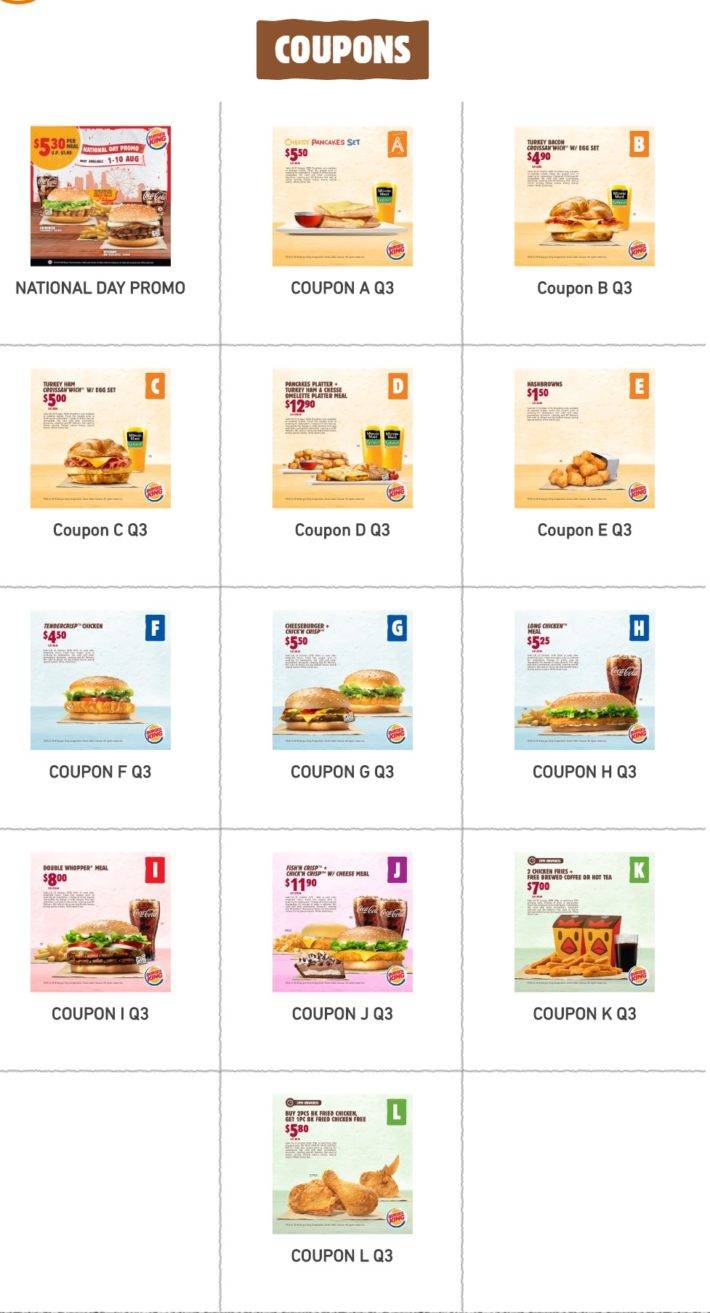Screen dimensions: 710x1313
Task: View Coupon A Q3 Cheesy Pancakes Set
Action: [x=342, y=196]
